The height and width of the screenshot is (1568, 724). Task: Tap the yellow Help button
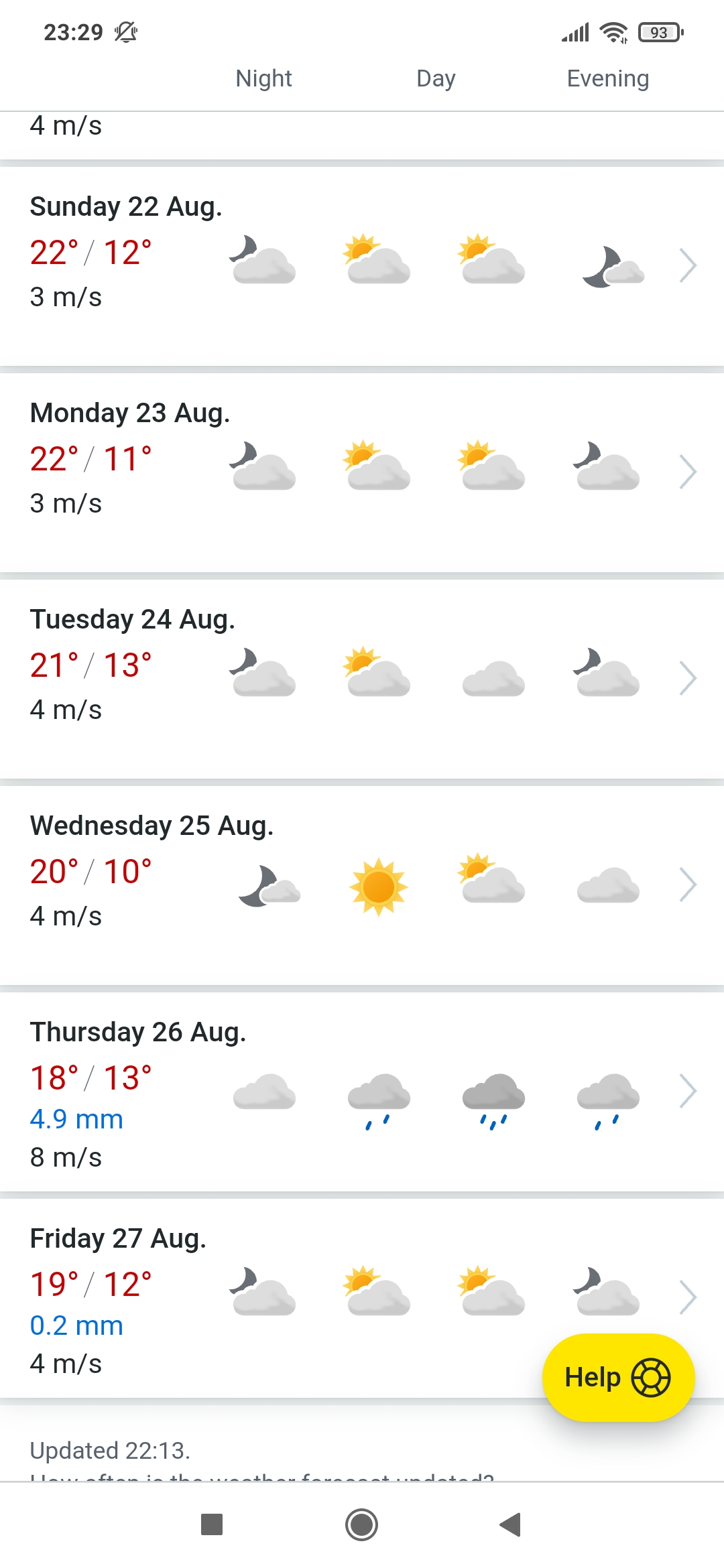[x=618, y=1378]
